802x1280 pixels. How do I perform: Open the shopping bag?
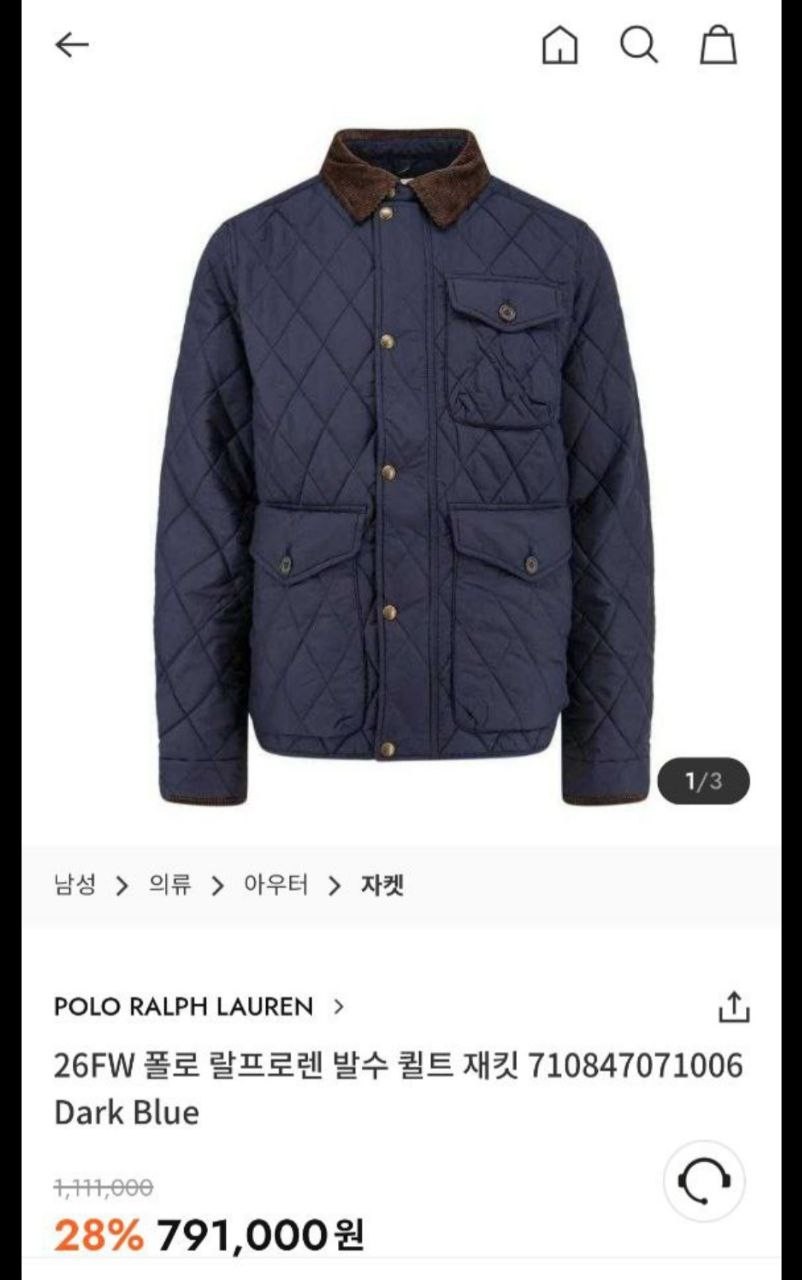[717, 45]
